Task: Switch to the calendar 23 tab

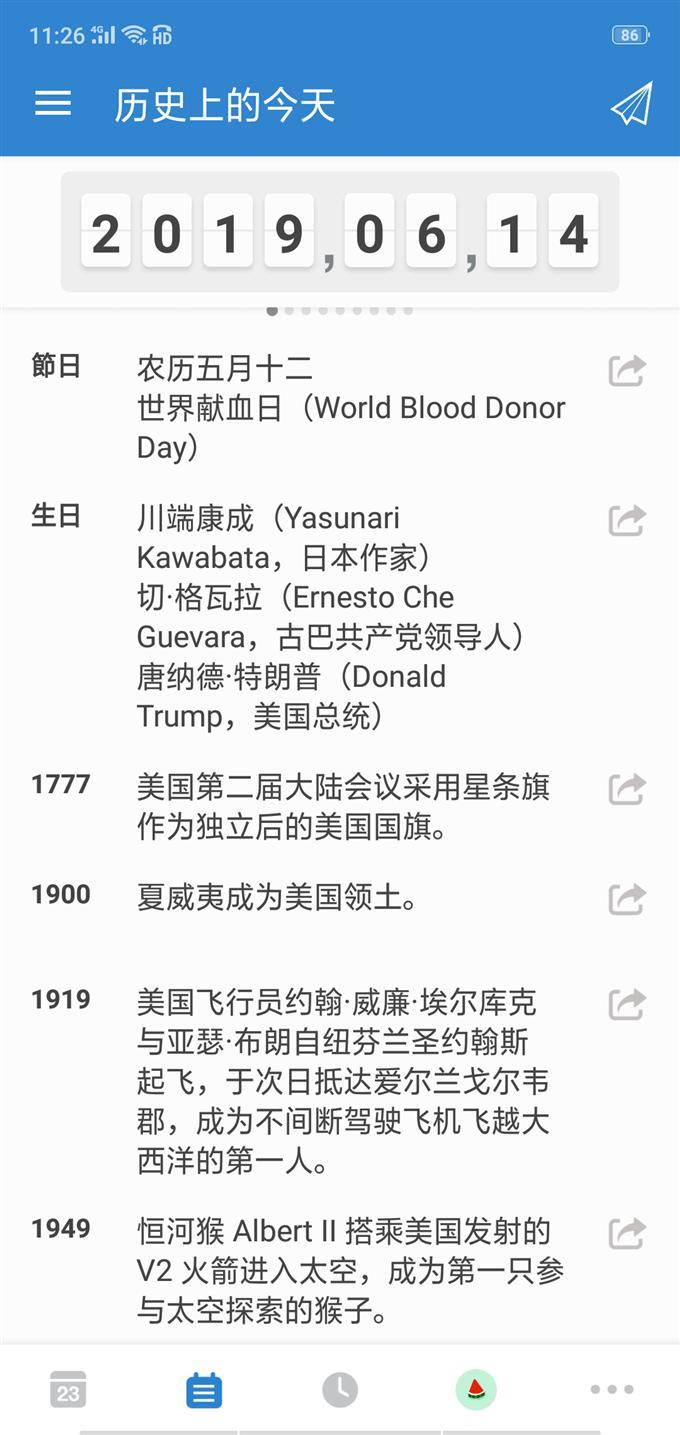Action: pos(68,1389)
